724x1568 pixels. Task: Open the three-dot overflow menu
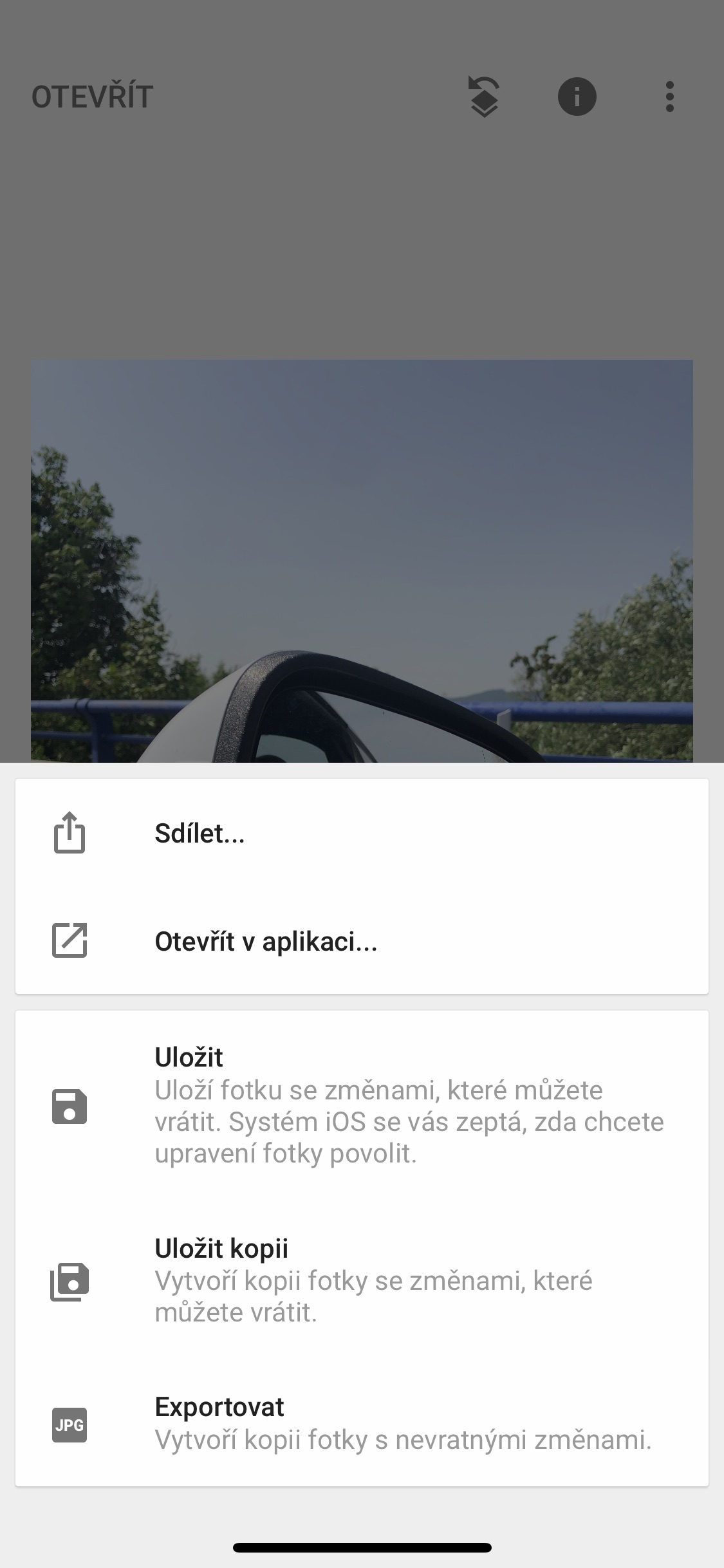click(x=669, y=97)
